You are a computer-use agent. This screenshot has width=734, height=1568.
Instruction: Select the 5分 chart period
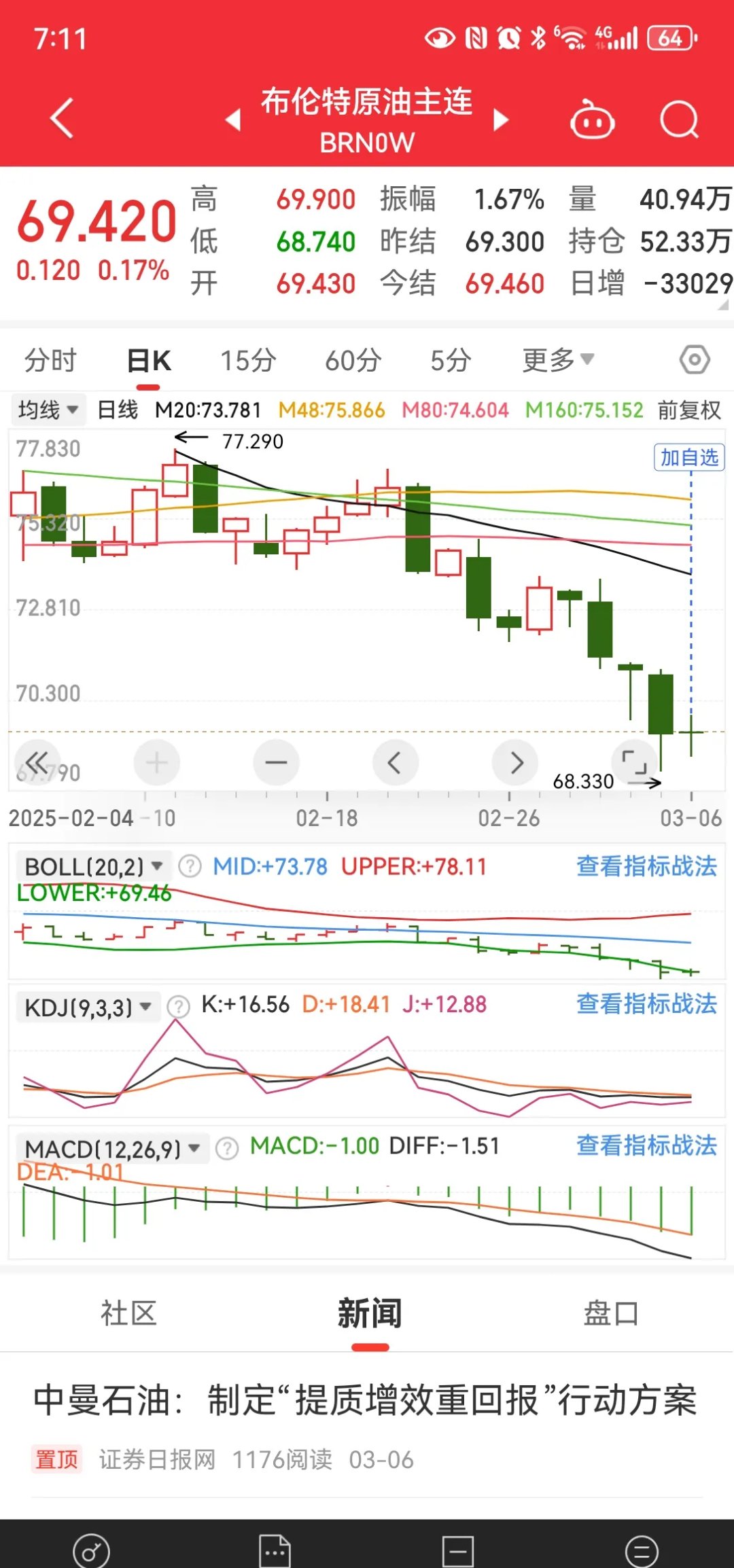[451, 361]
